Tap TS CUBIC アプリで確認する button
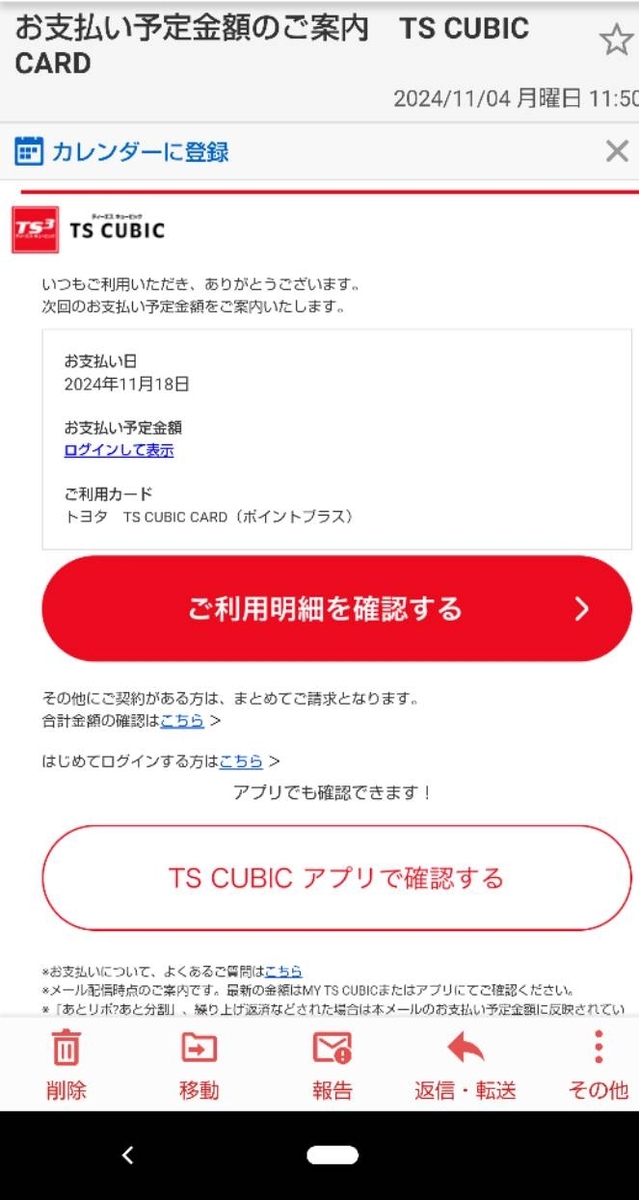 click(x=336, y=878)
